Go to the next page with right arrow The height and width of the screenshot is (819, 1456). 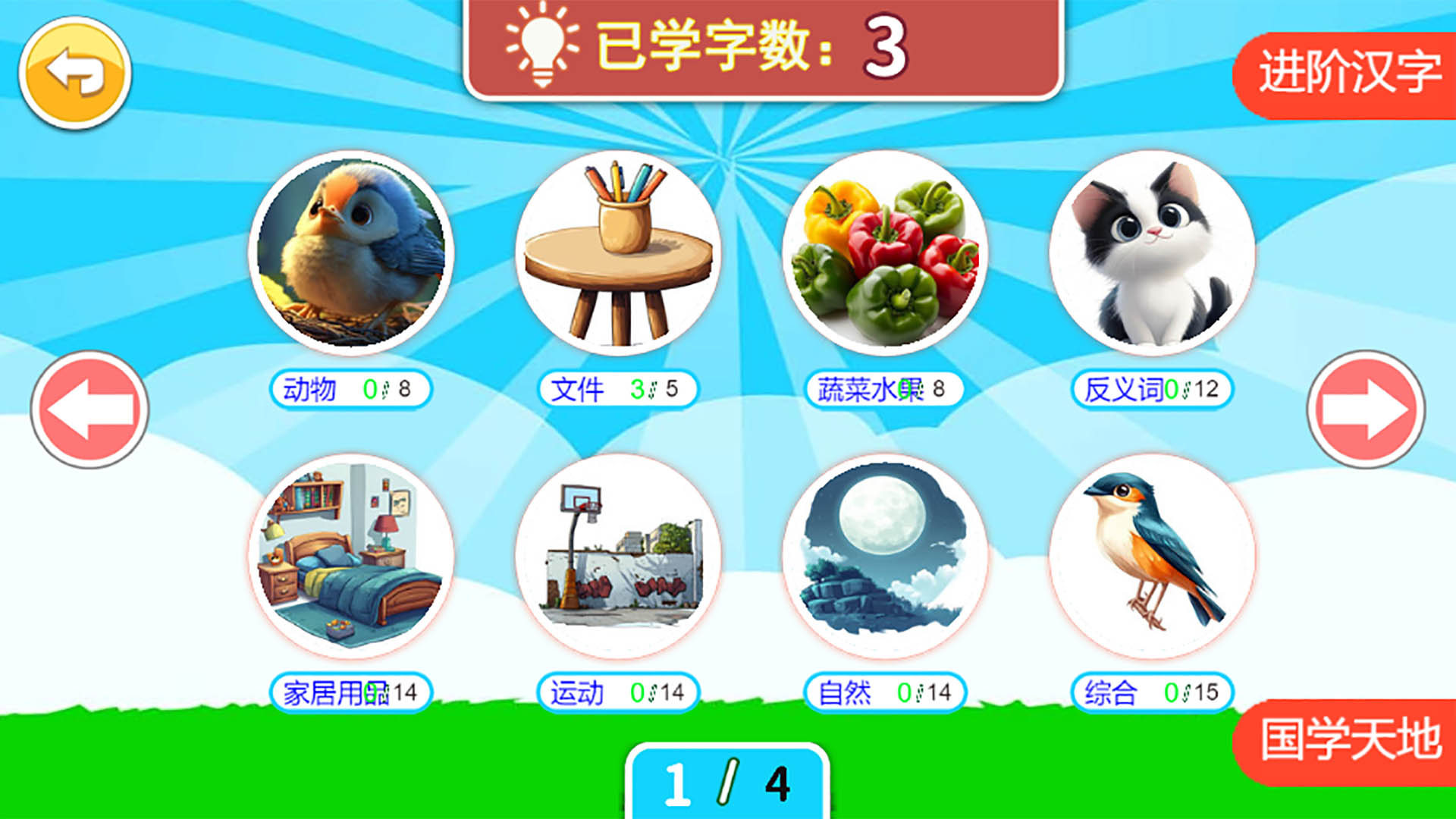(1366, 409)
